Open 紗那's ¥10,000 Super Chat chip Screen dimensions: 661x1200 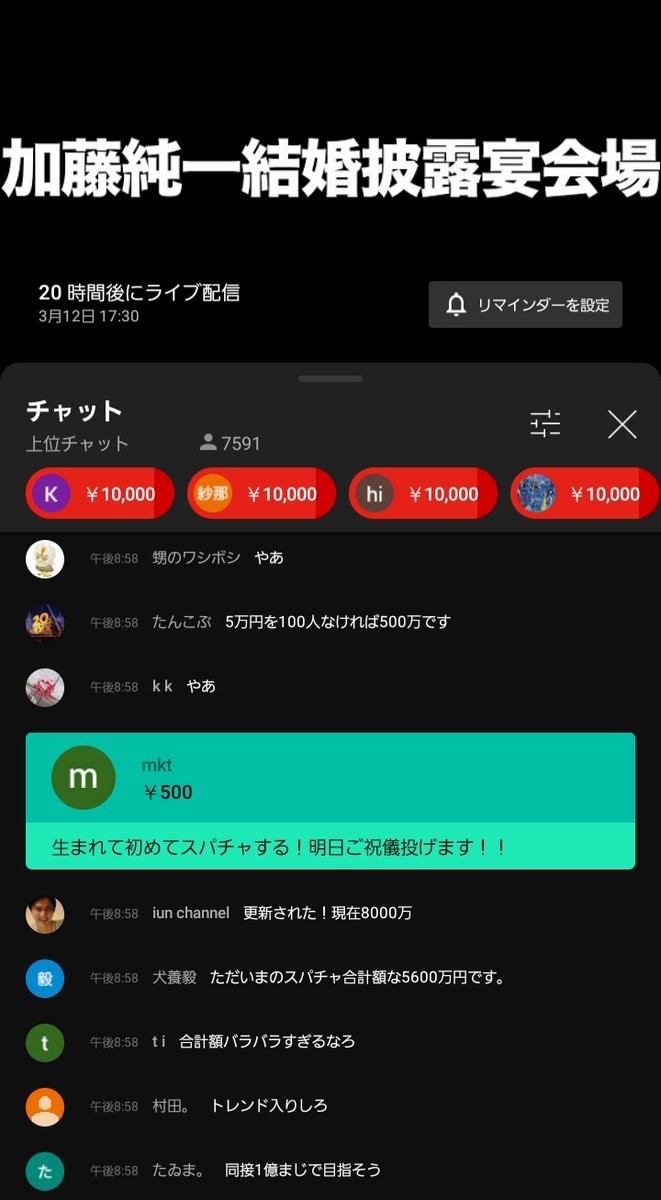tap(261, 493)
